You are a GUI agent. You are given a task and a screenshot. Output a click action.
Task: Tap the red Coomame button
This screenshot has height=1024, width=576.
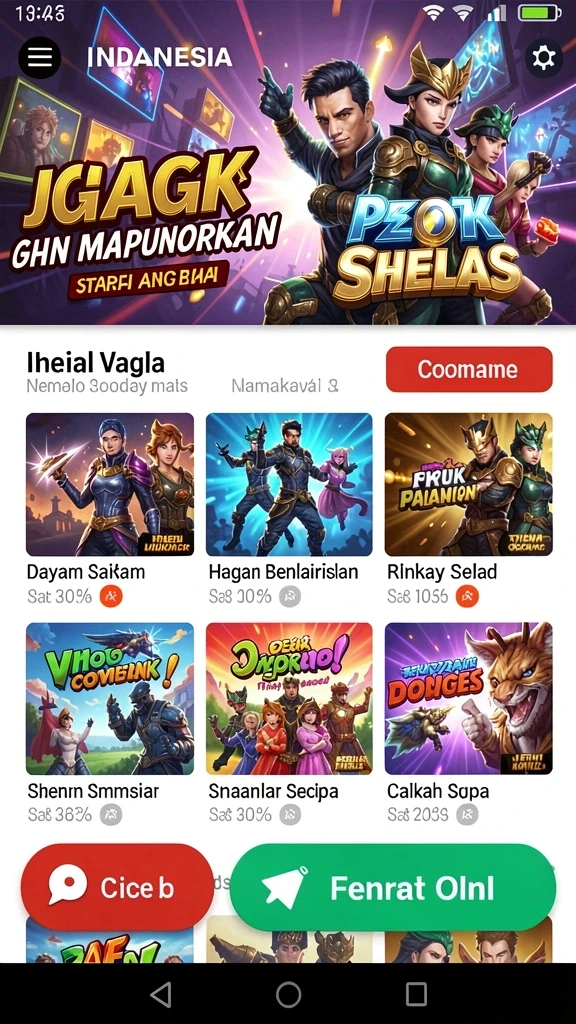click(x=469, y=370)
